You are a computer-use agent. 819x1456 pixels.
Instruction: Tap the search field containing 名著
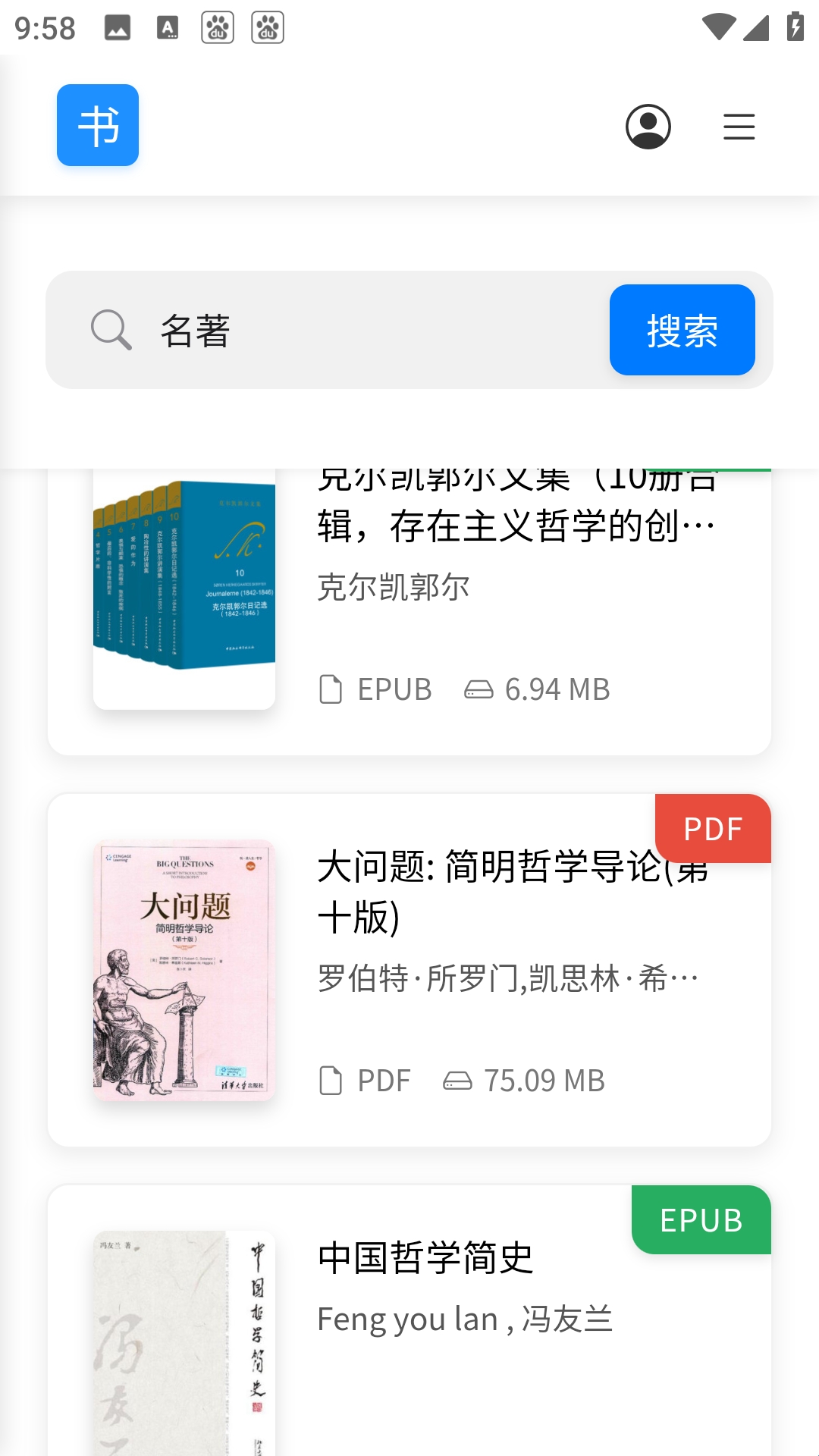click(364, 331)
